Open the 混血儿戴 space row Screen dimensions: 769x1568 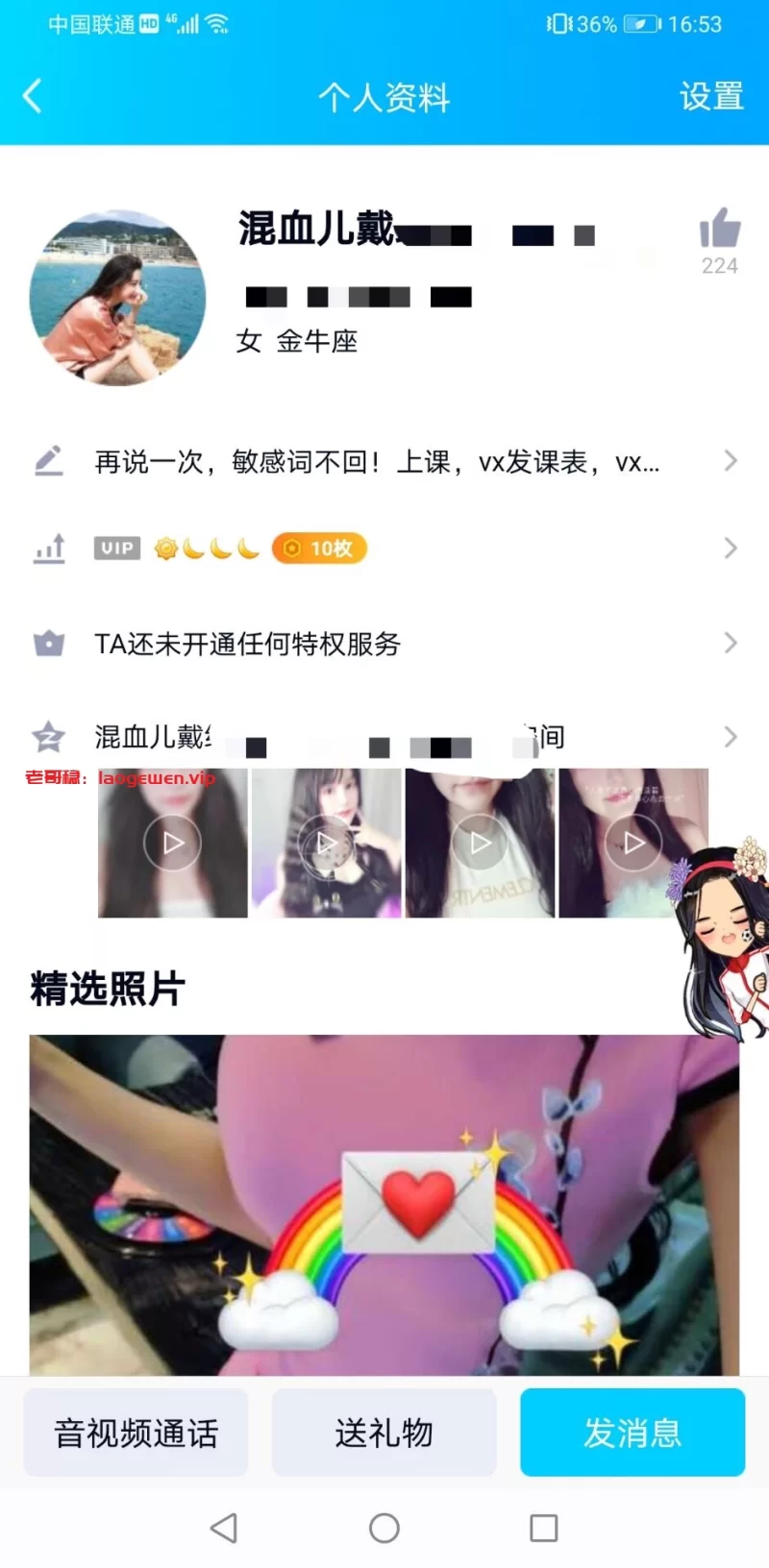384,738
